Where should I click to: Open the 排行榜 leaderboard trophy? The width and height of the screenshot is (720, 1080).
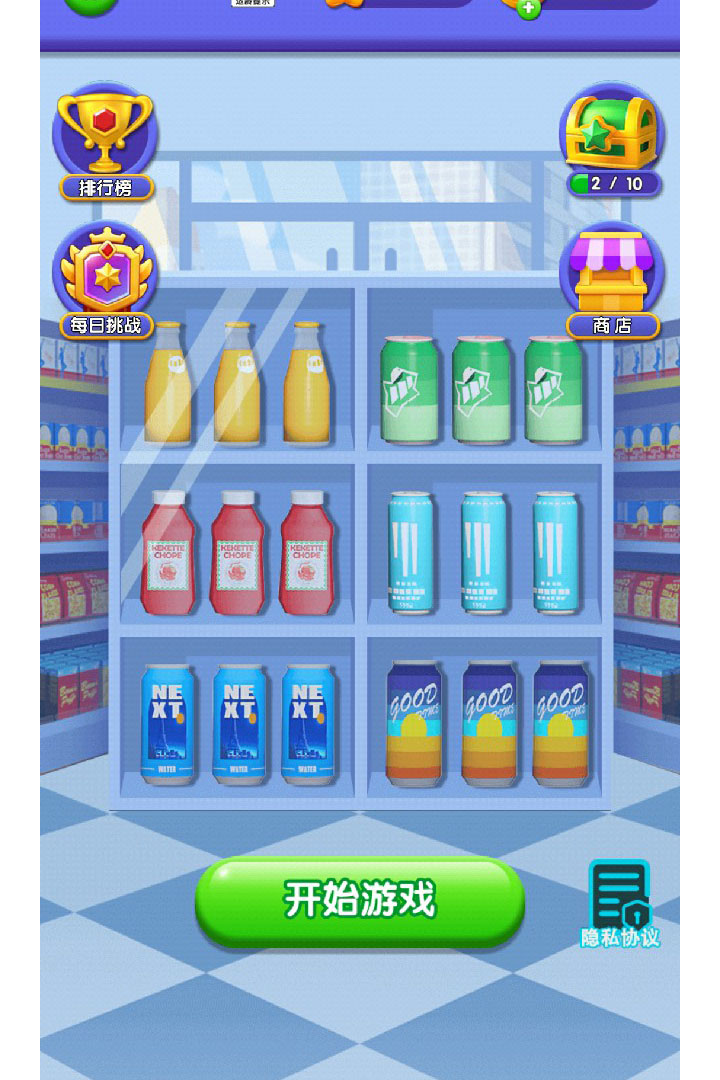tap(104, 140)
